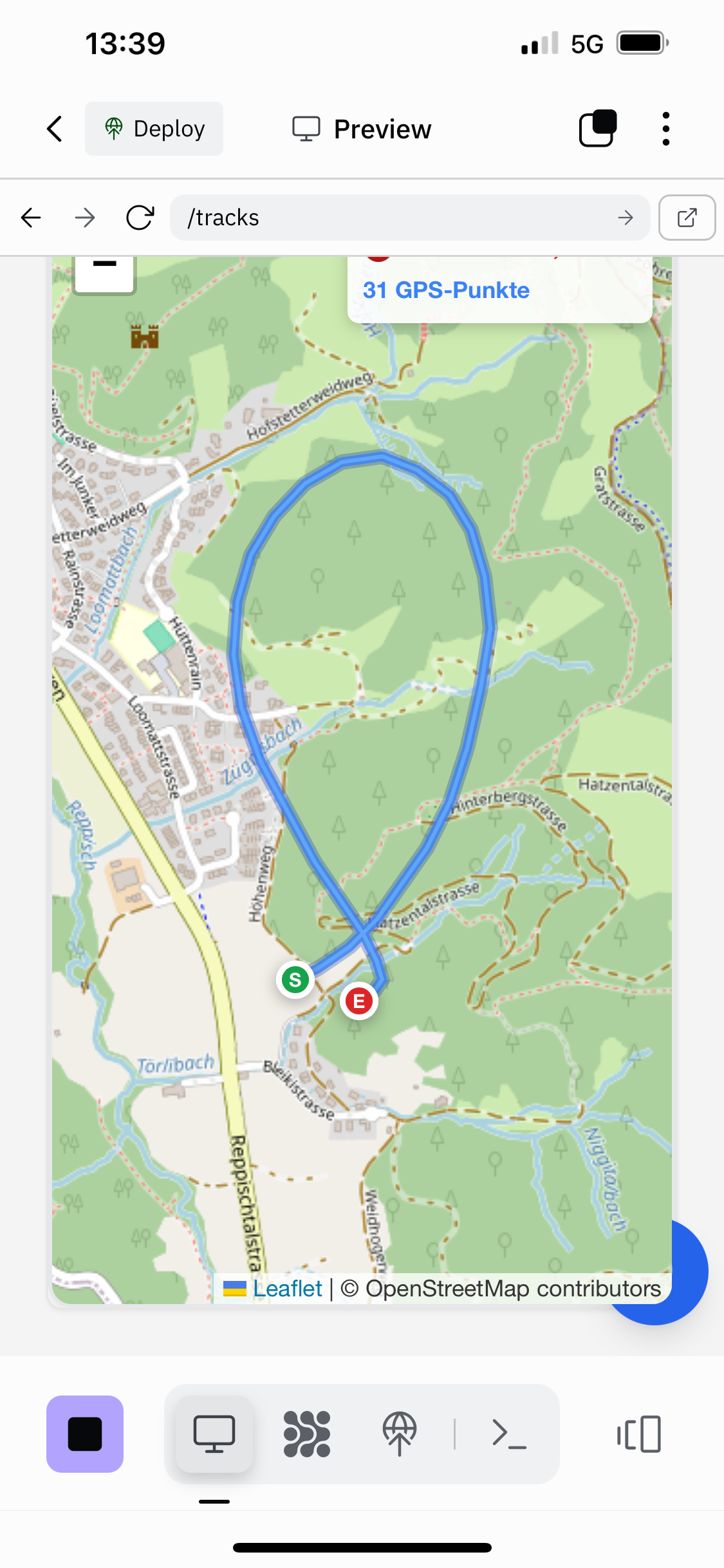Tap the red E end marker
The height and width of the screenshot is (1568, 724).
(x=359, y=1001)
